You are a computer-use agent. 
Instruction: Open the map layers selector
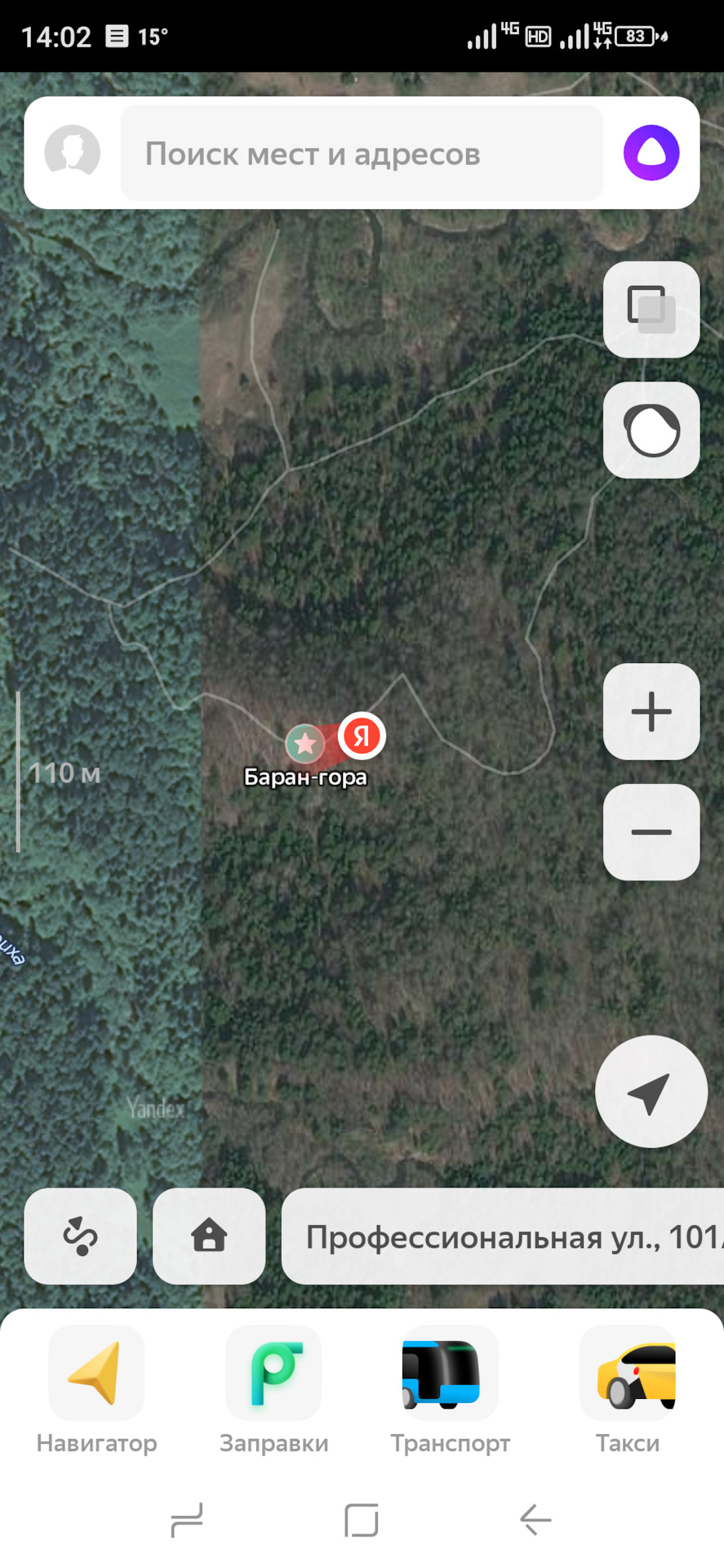coord(651,310)
